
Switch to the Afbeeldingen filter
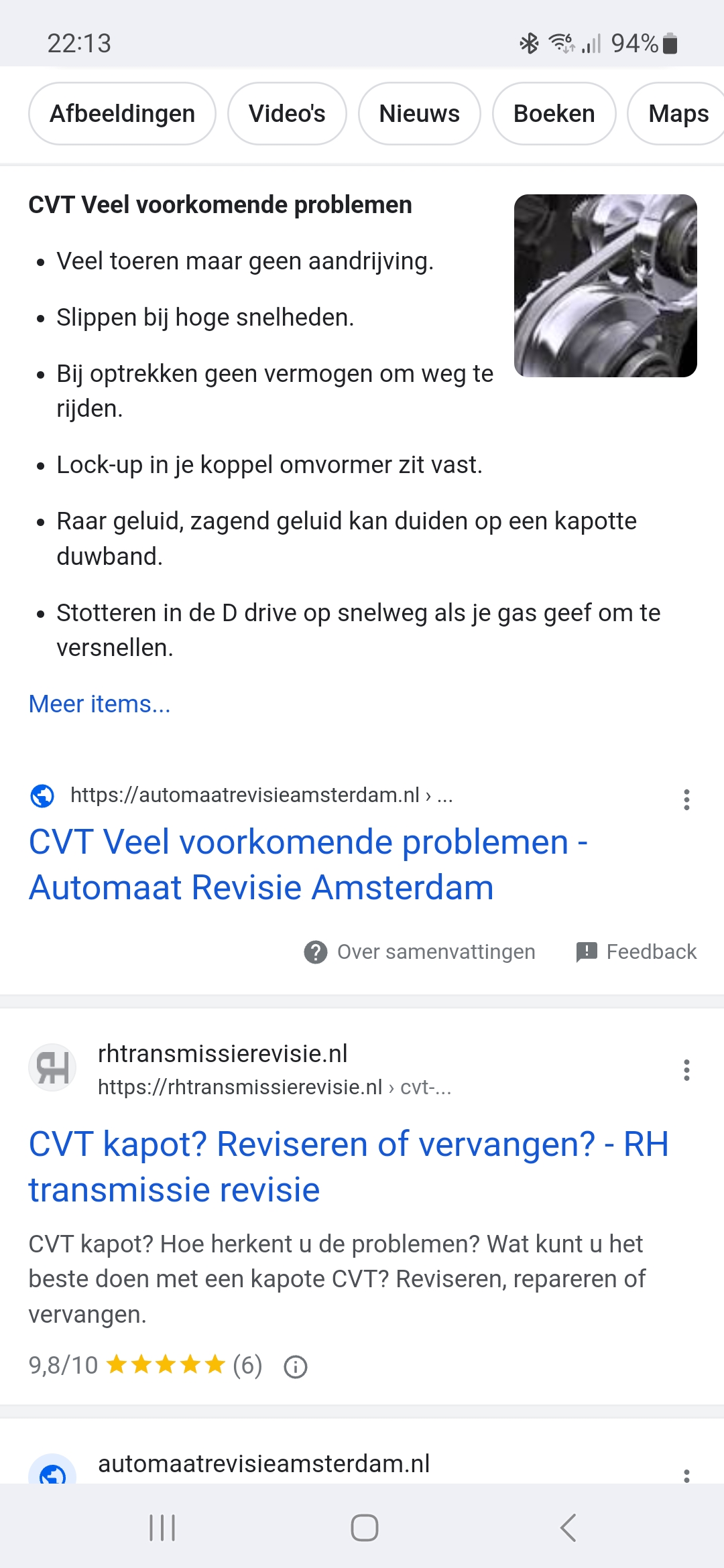point(122,114)
